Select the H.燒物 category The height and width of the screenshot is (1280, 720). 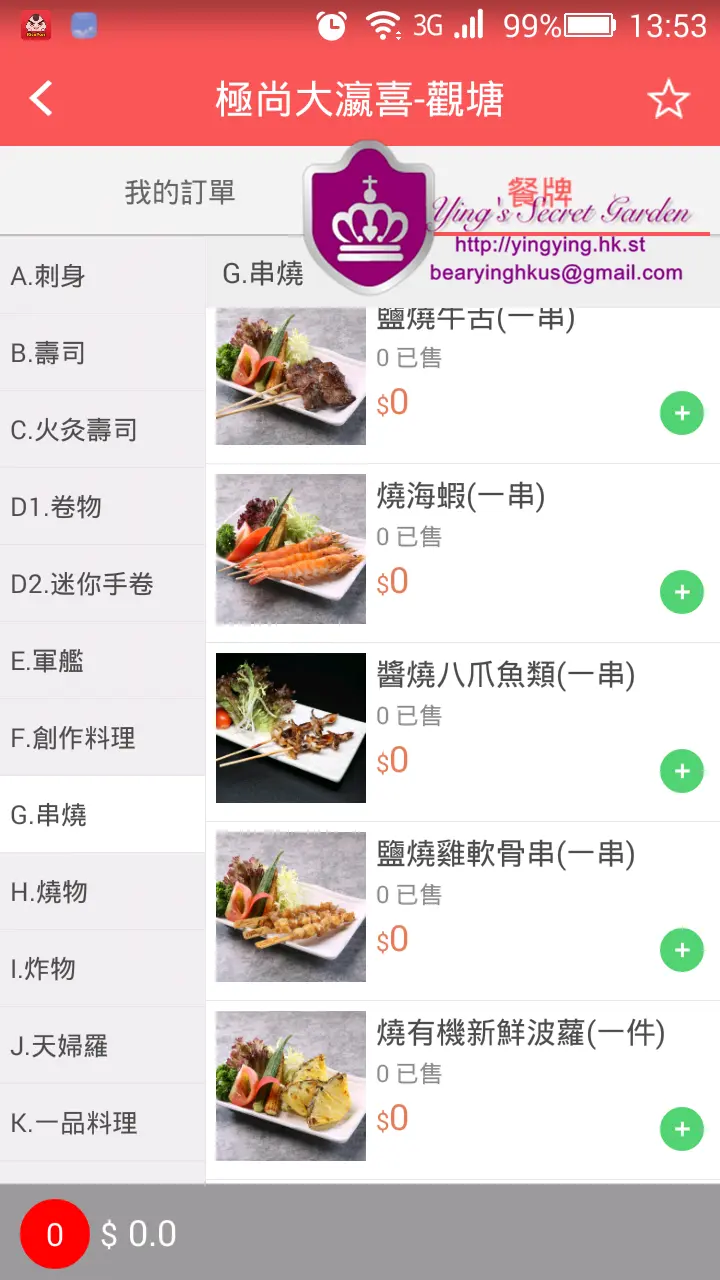[x=102, y=892]
